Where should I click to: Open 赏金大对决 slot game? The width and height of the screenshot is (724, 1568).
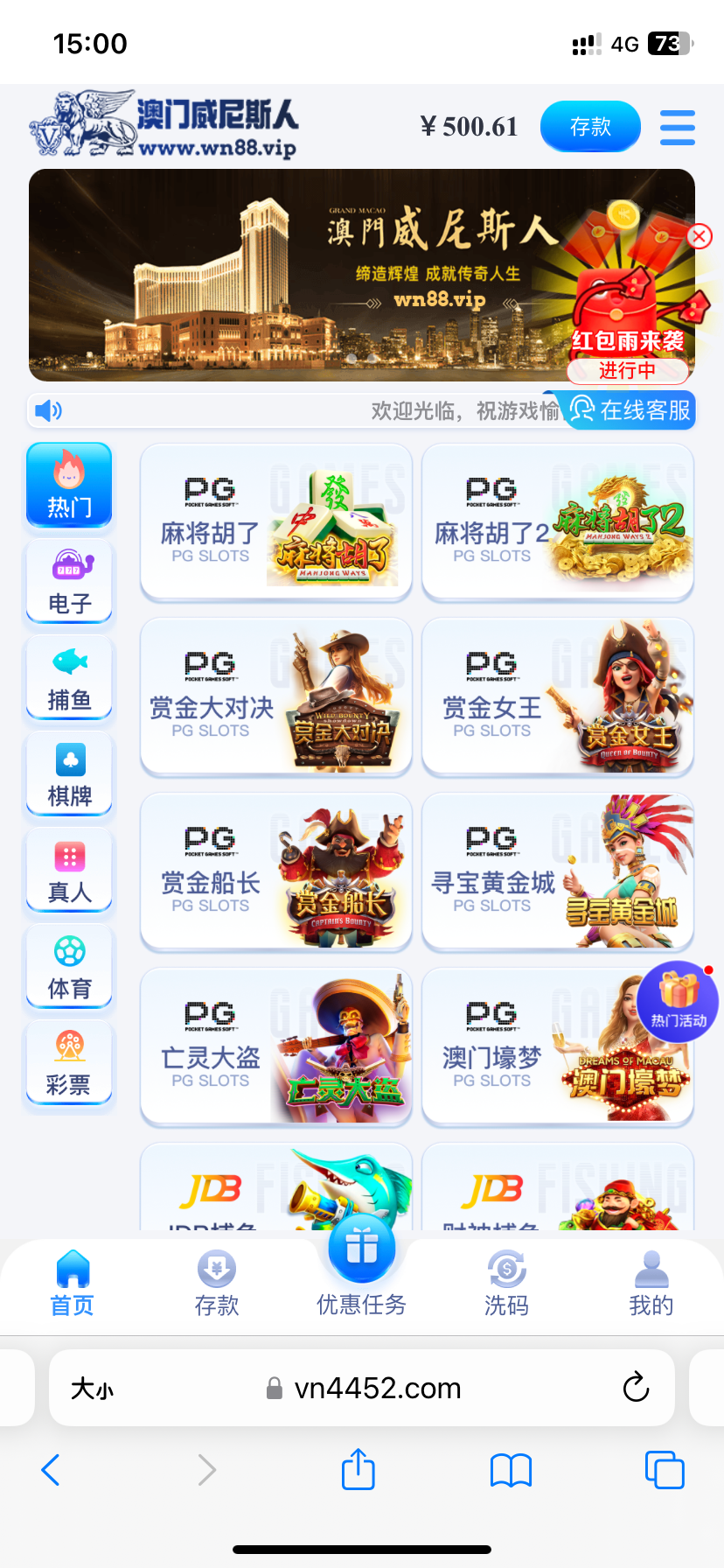[275, 696]
